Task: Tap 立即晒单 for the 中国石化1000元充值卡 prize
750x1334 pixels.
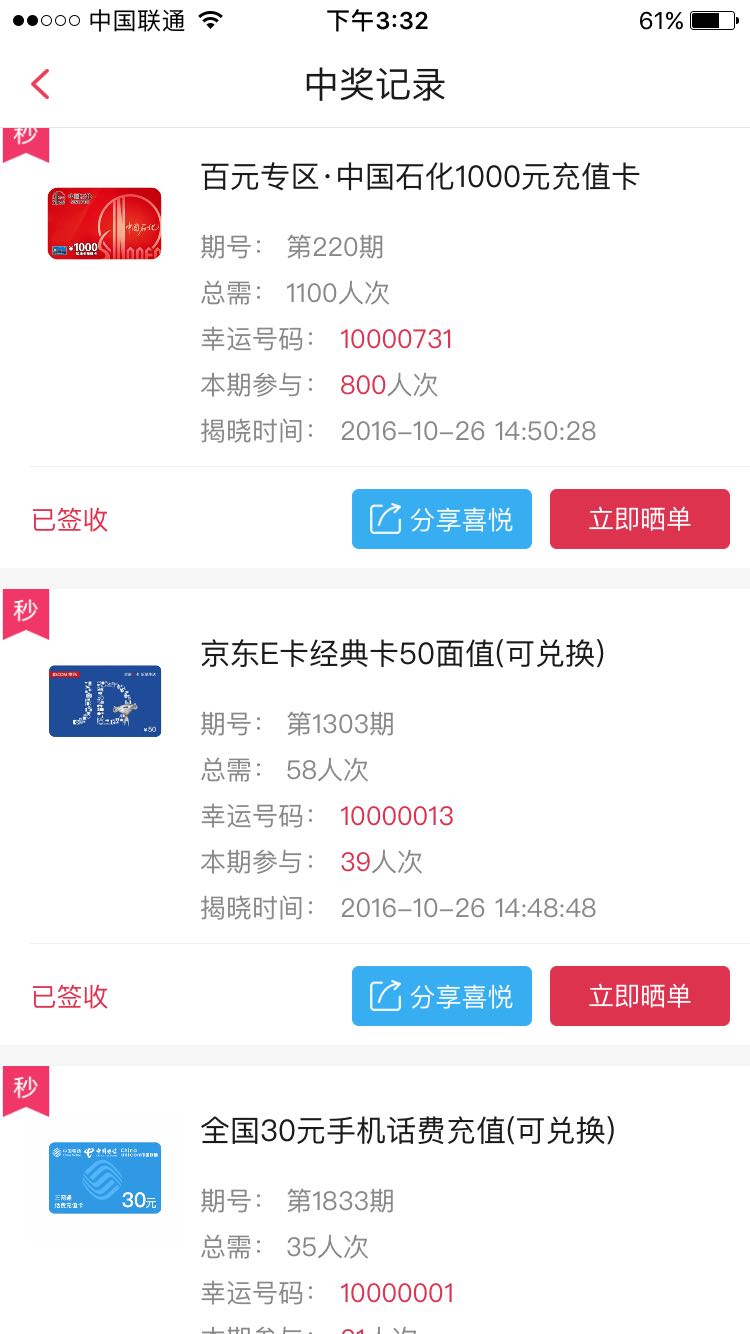Action: click(x=640, y=519)
